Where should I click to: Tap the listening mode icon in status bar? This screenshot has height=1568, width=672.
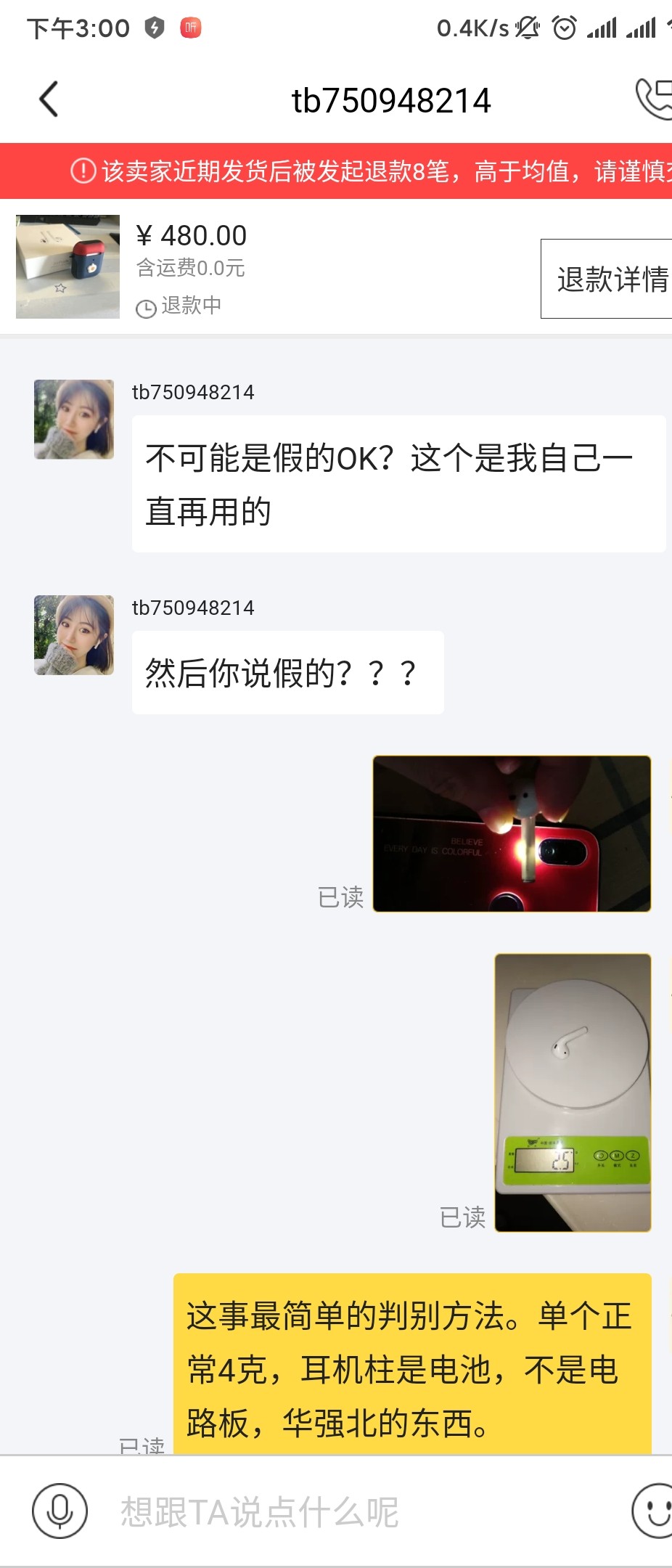(x=189, y=28)
